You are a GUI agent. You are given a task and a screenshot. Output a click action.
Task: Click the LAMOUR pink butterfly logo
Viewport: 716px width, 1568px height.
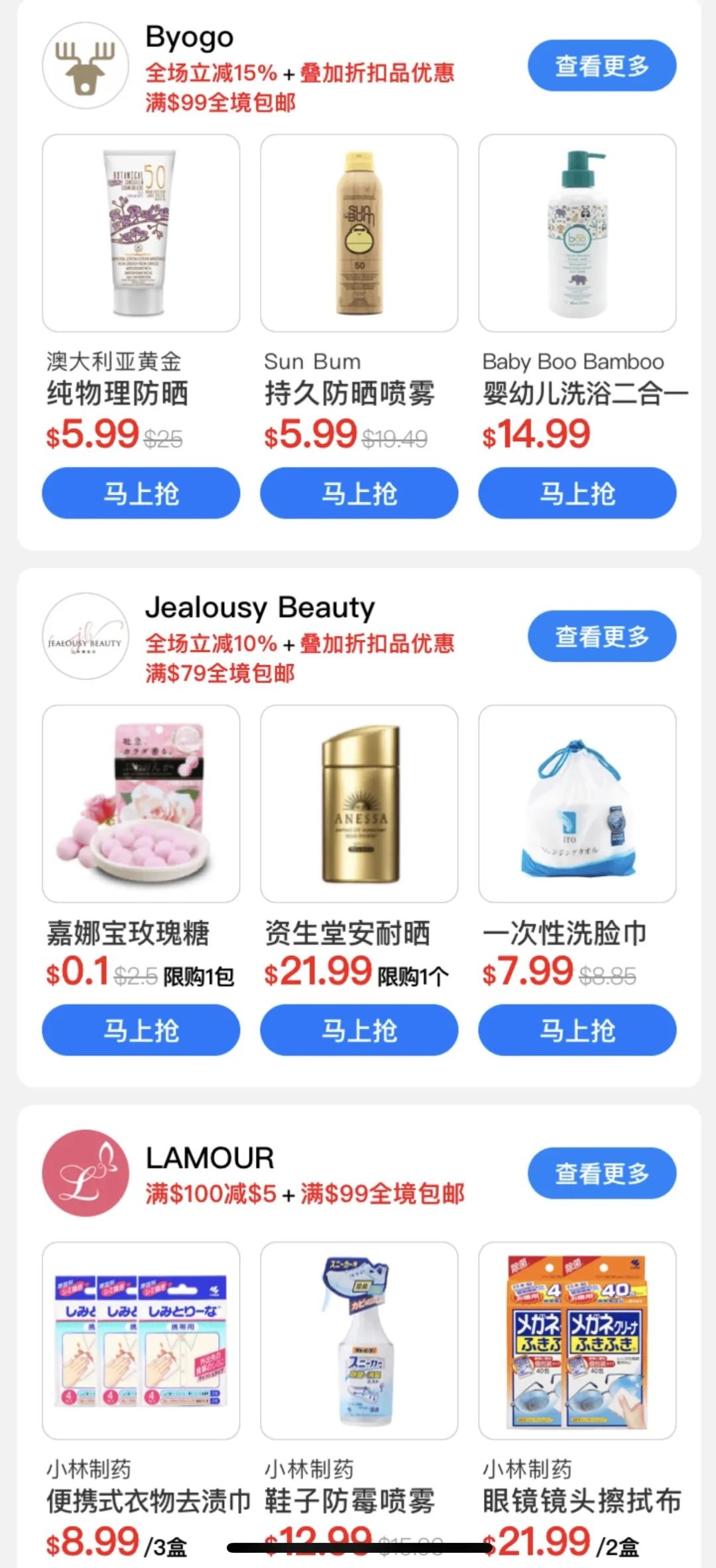point(86,1173)
